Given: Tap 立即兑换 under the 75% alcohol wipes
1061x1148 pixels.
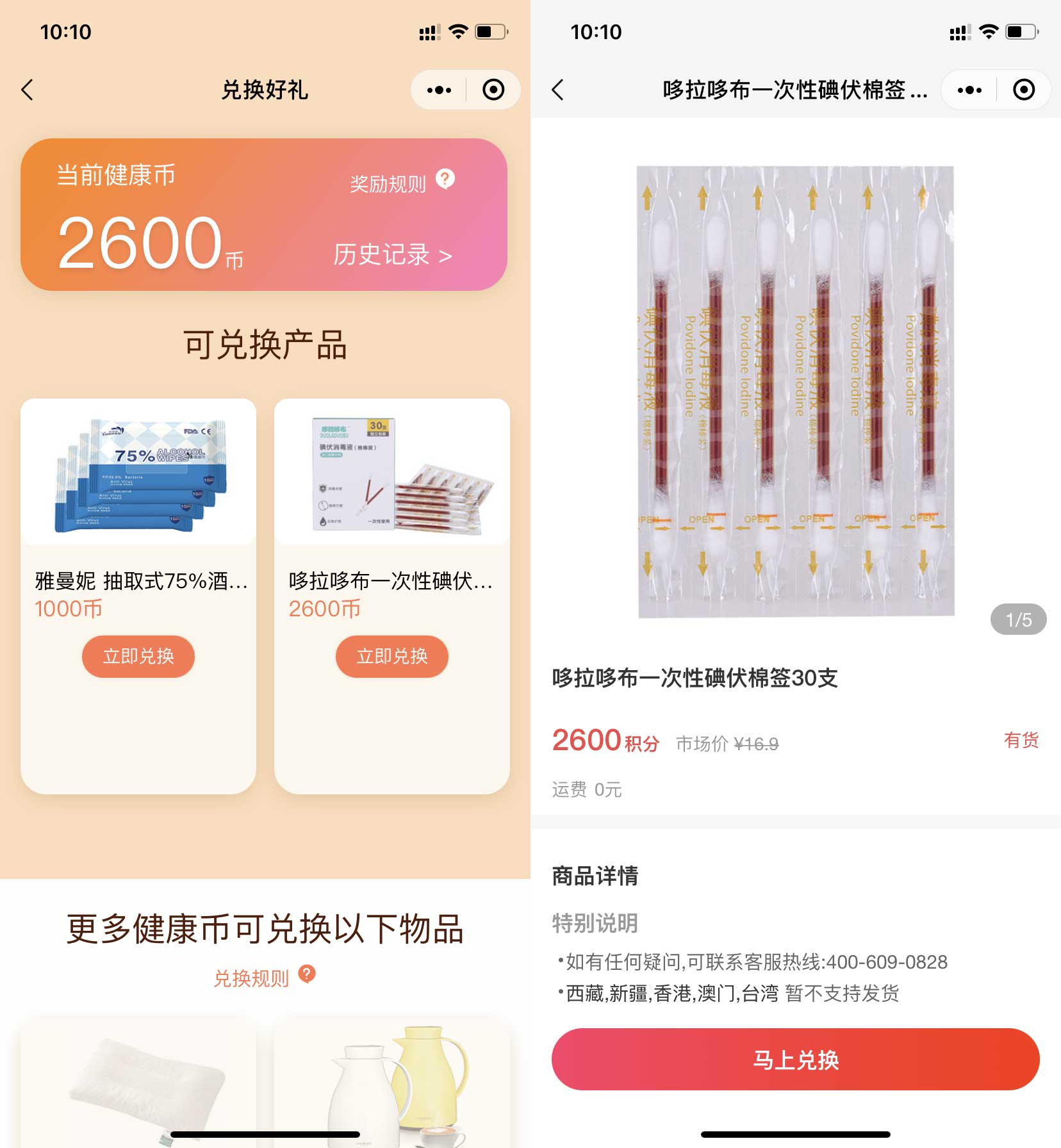Looking at the screenshot, I should (x=138, y=656).
